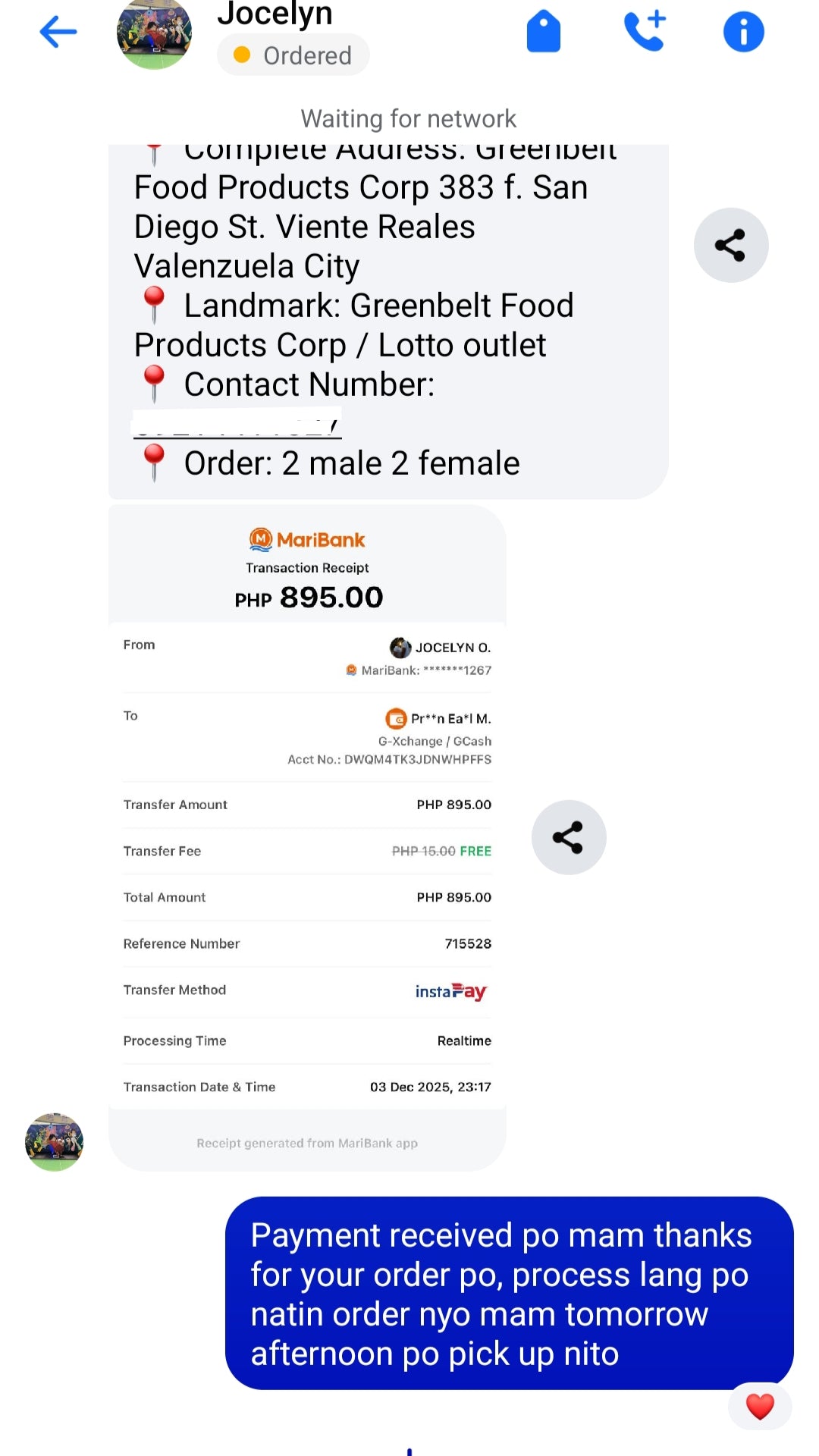Tap the Ordered status chip

click(x=293, y=55)
